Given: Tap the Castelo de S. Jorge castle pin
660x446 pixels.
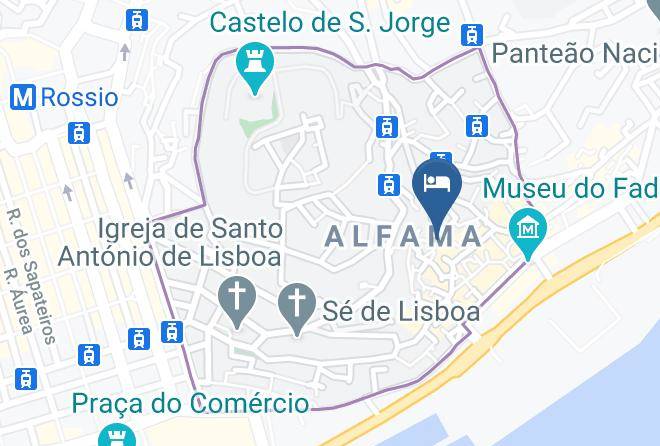Looking at the screenshot, I should (255, 67).
